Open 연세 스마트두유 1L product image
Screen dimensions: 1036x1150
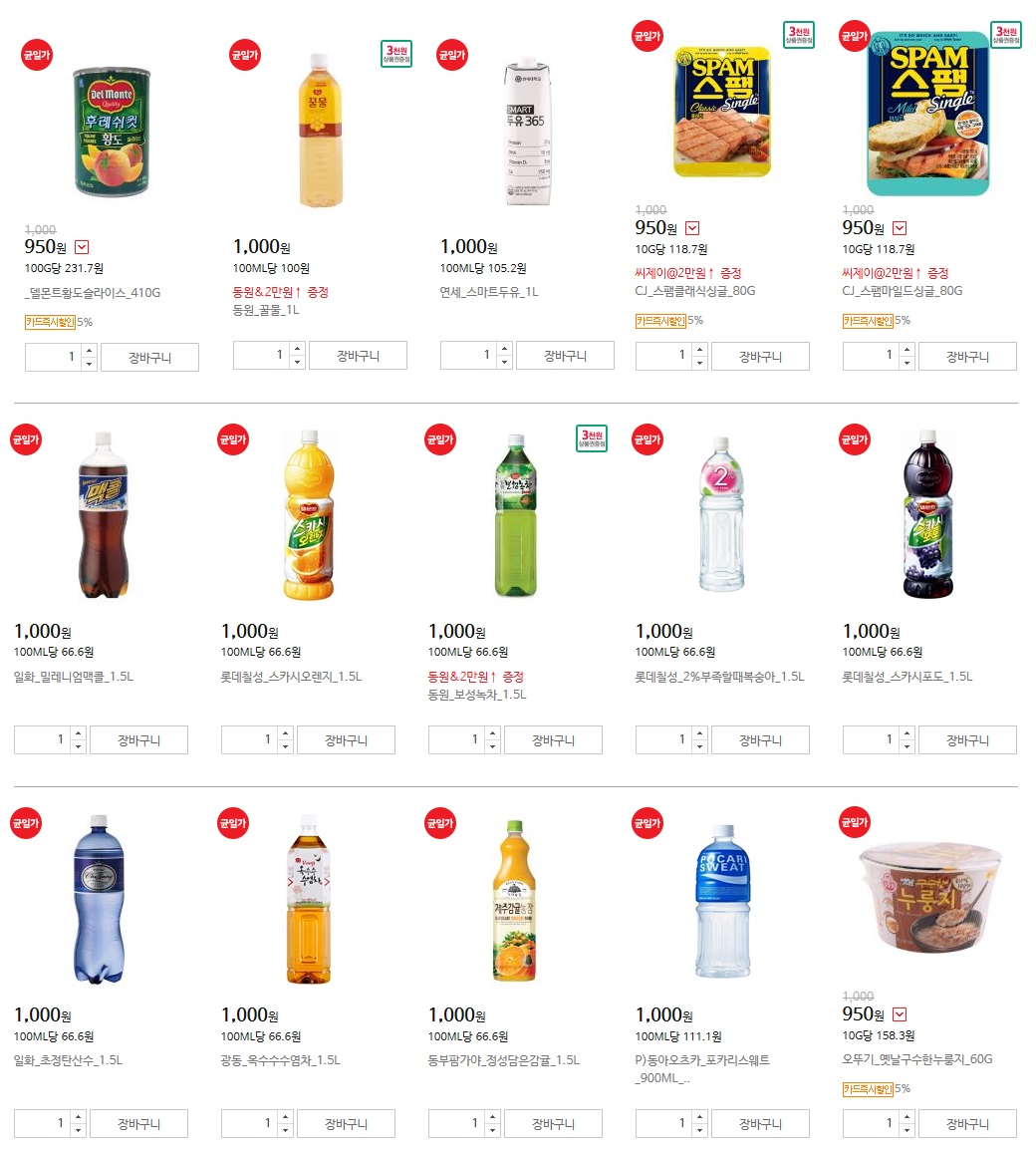click(x=527, y=132)
